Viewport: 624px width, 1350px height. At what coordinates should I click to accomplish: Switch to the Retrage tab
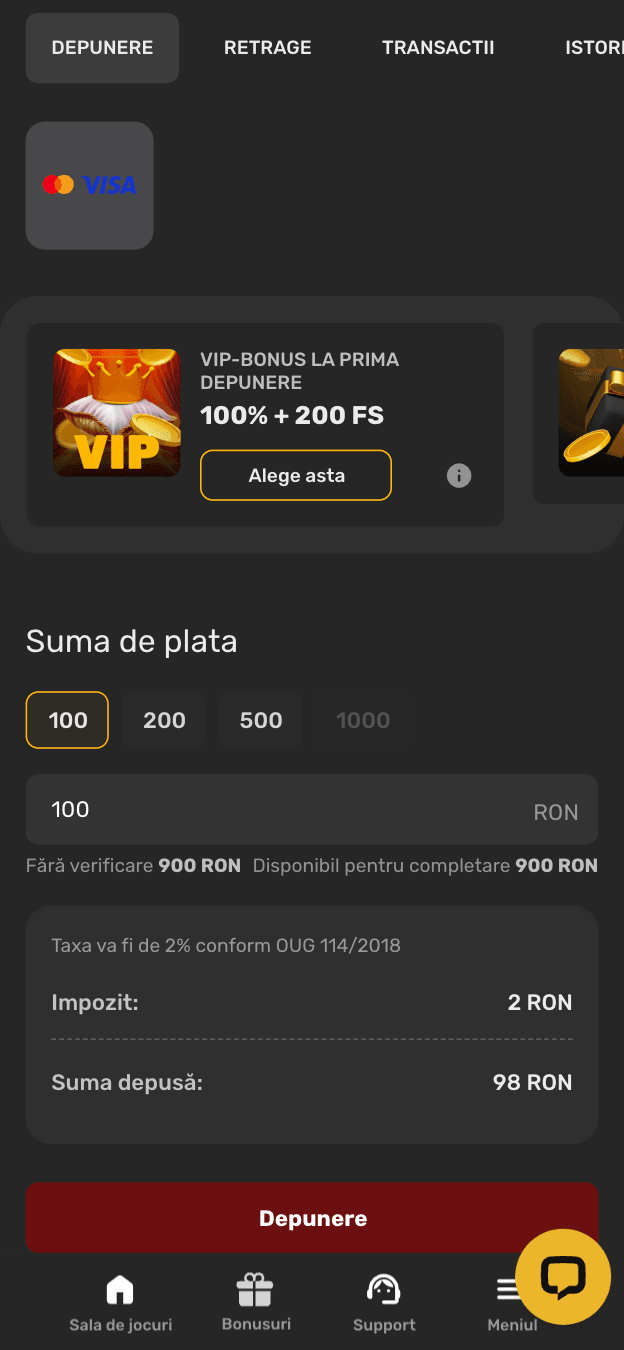tap(267, 48)
